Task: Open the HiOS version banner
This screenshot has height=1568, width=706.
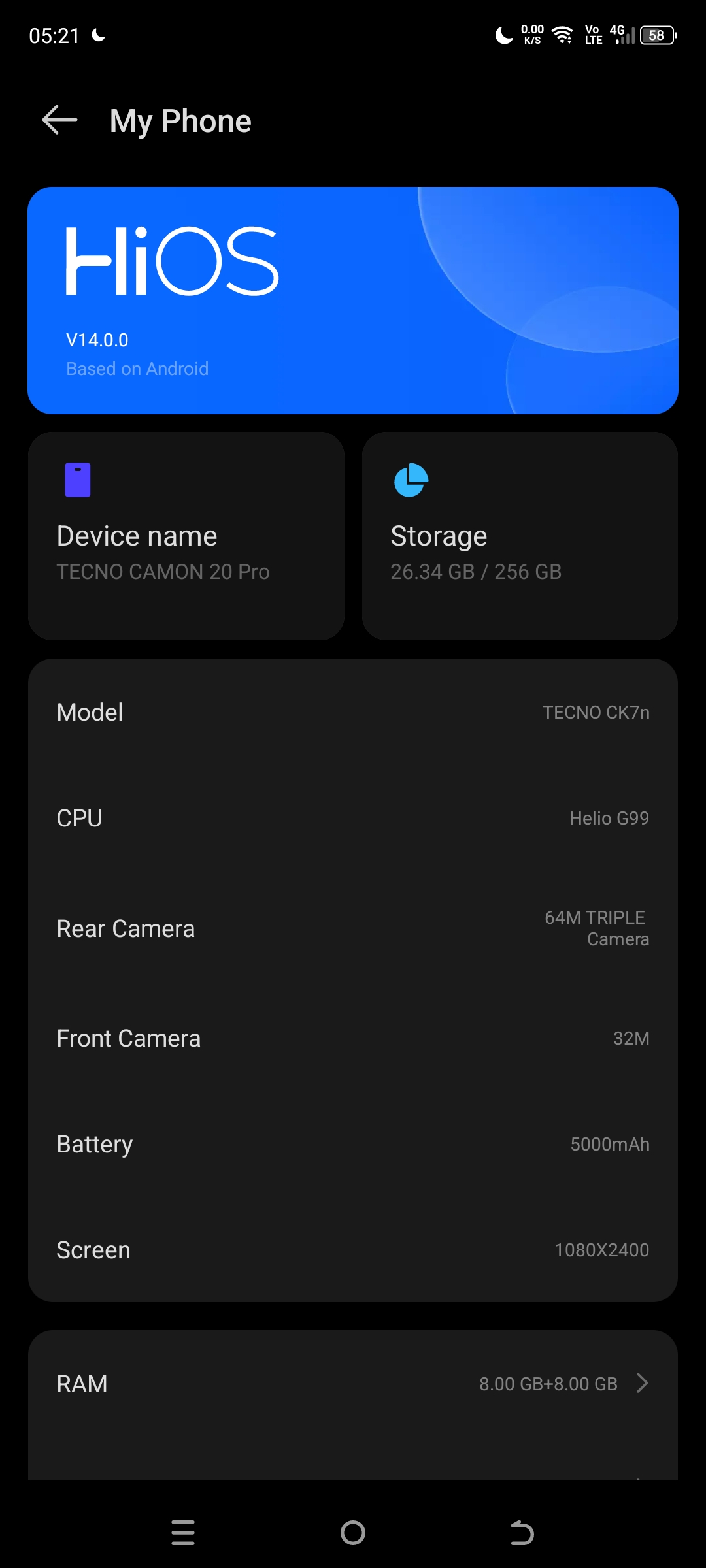Action: [x=352, y=301]
